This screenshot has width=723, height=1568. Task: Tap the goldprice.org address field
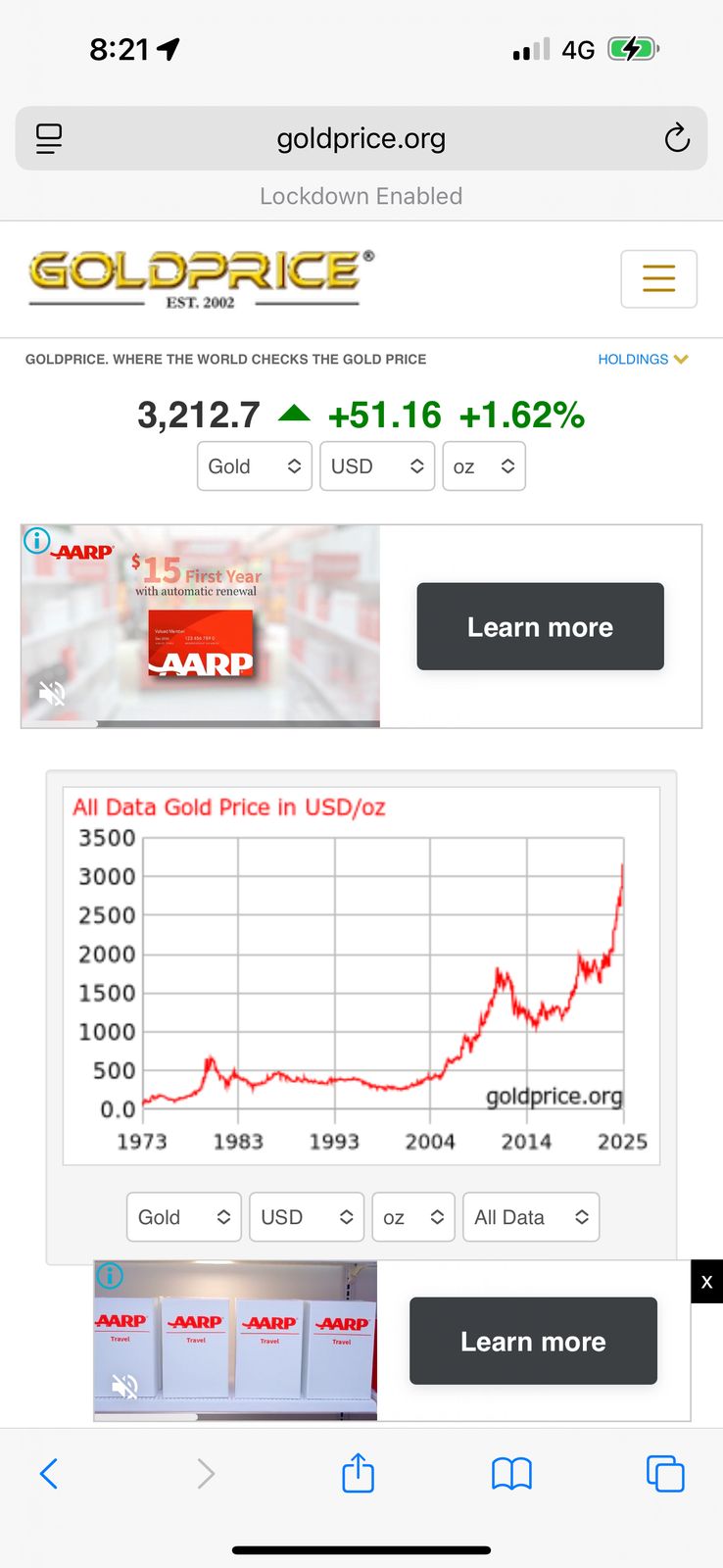(x=361, y=139)
